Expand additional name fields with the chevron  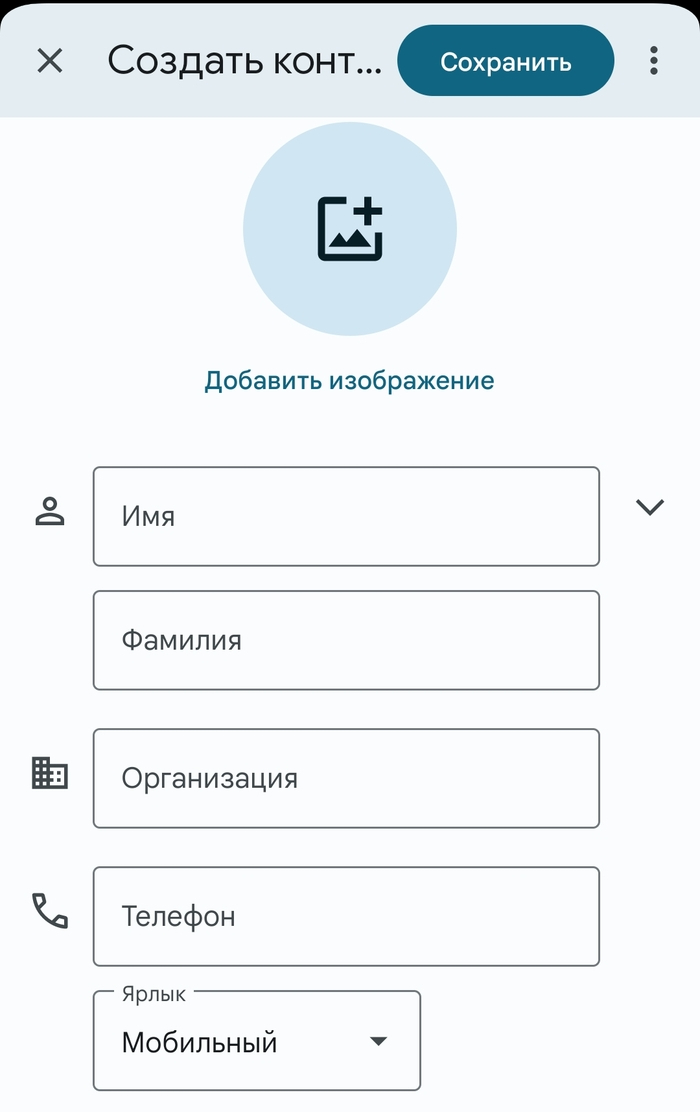coord(650,508)
